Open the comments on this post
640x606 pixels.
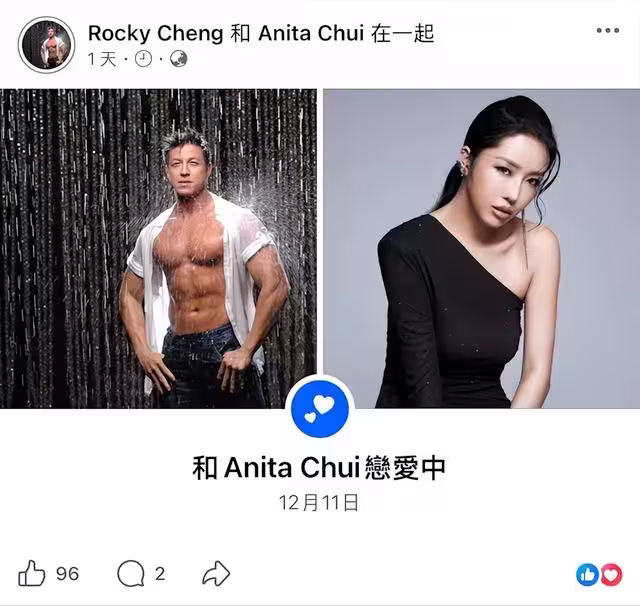tap(131, 573)
